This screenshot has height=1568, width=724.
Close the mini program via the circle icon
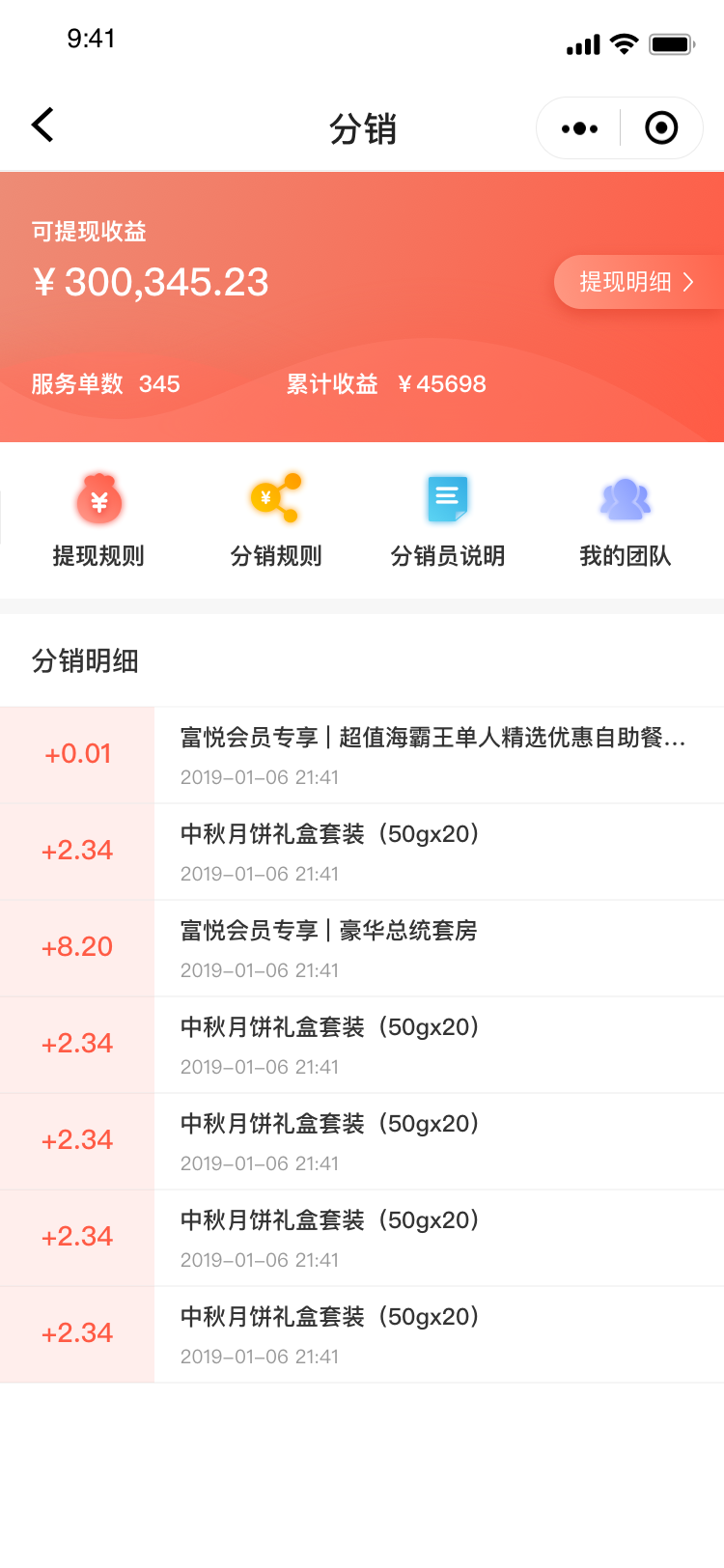pyautogui.click(x=661, y=127)
